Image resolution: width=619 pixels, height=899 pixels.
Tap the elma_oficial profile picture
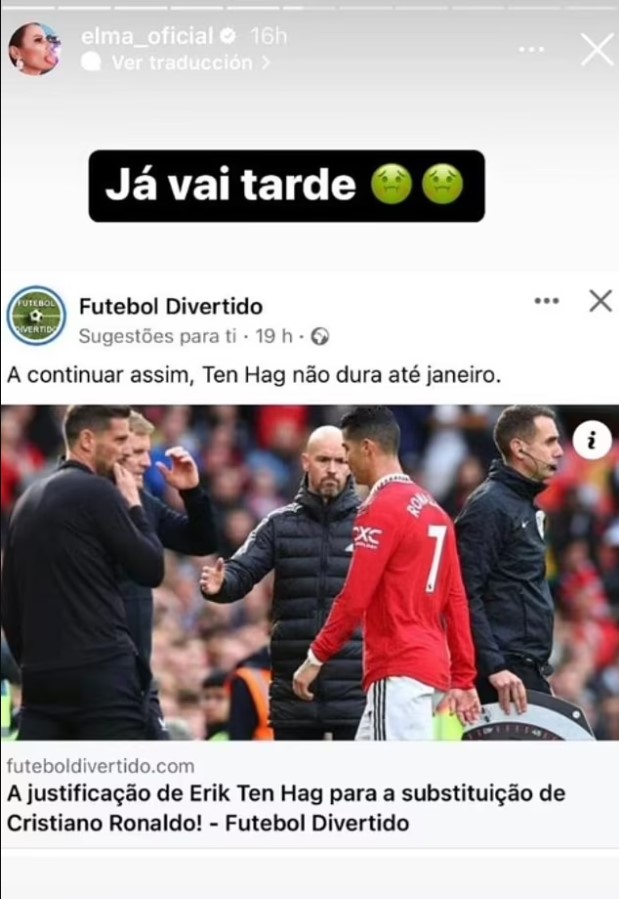34,49
